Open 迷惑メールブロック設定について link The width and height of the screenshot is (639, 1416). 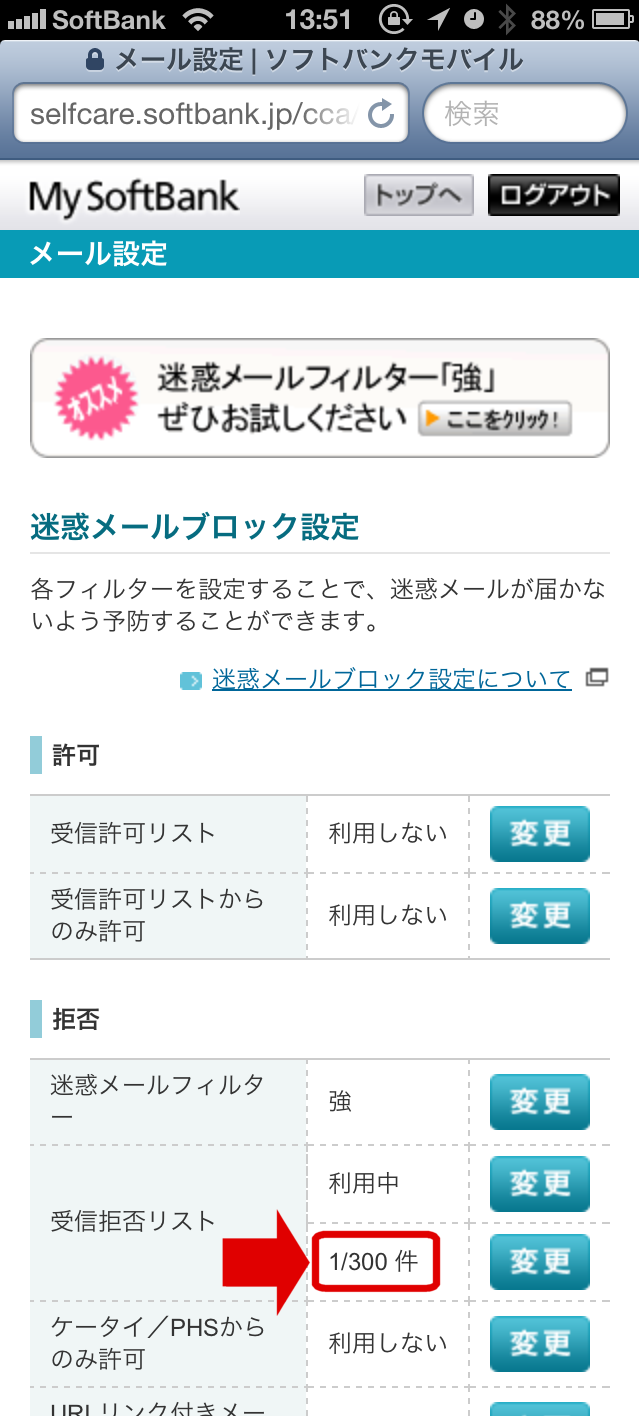coord(391,679)
